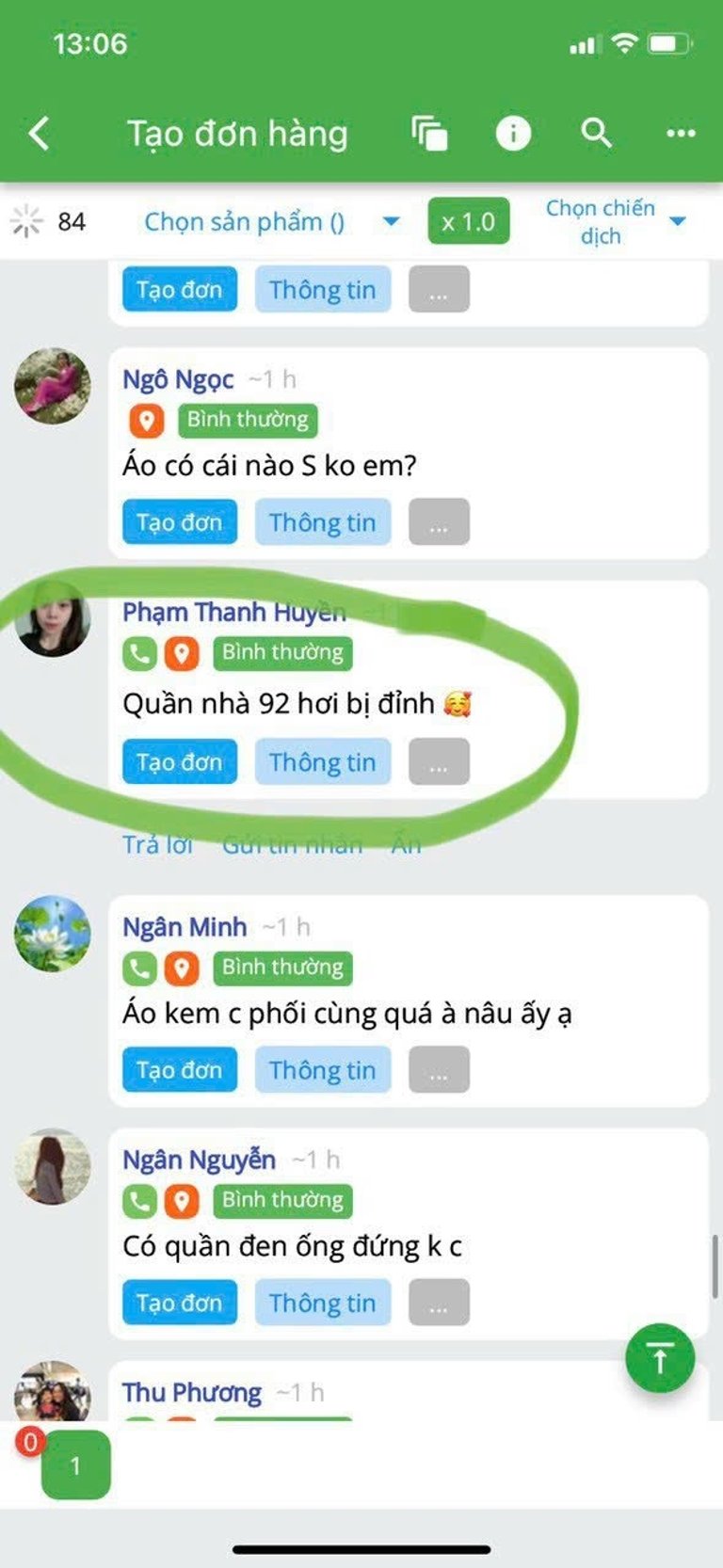Image resolution: width=723 pixels, height=1568 pixels.
Task: Open the three-dot overflow menu in header
Action: point(681,134)
